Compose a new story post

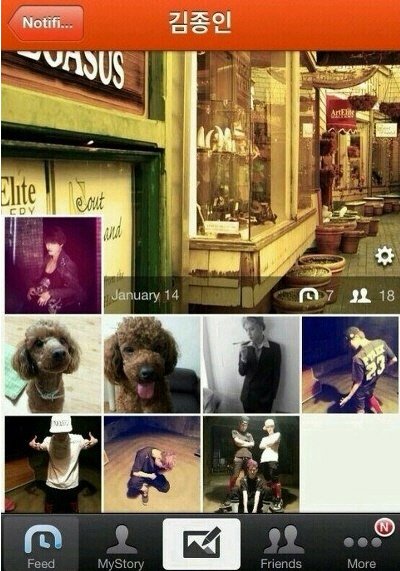pyautogui.click(x=201, y=544)
